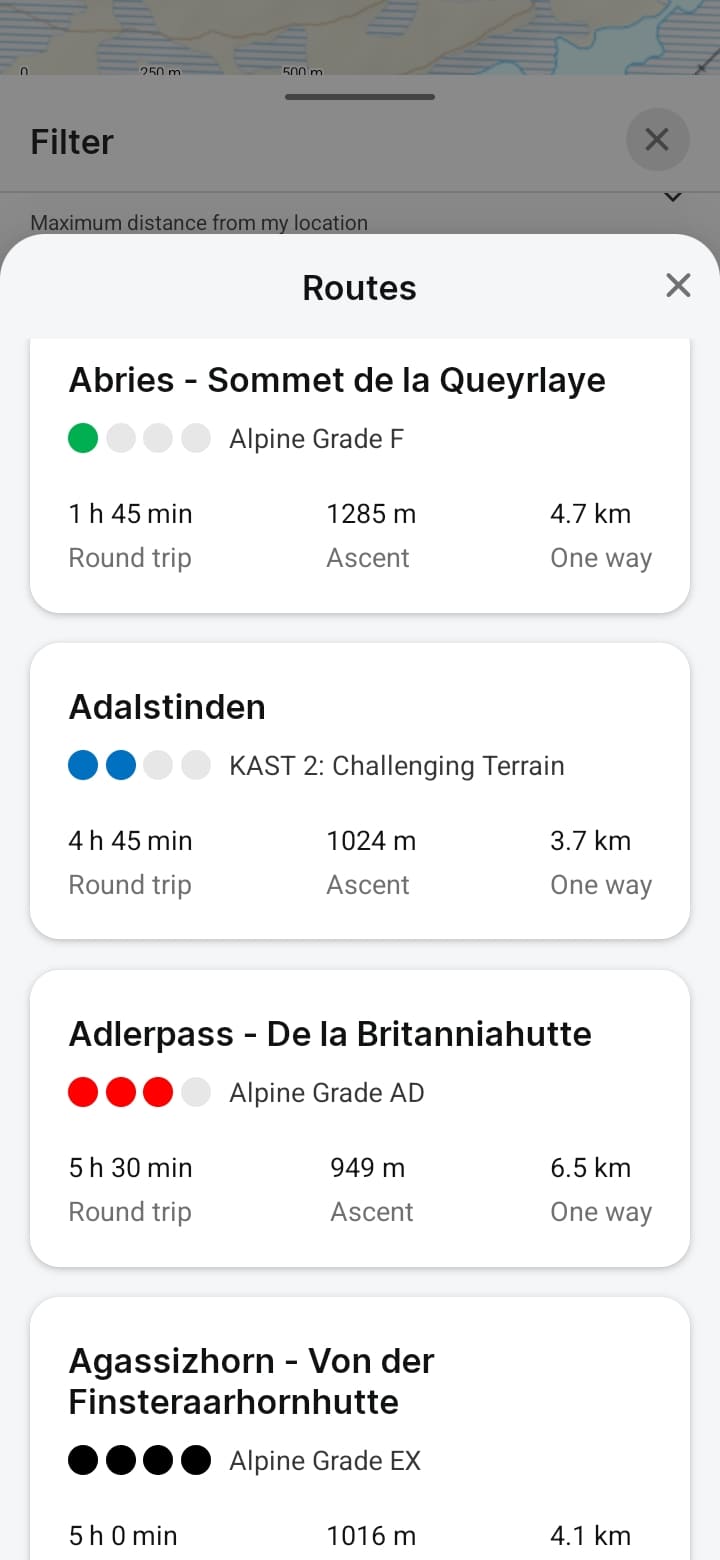The width and height of the screenshot is (720, 1560).
Task: Tap the first blue KAST dot on Adalstinden
Action: (x=83, y=764)
